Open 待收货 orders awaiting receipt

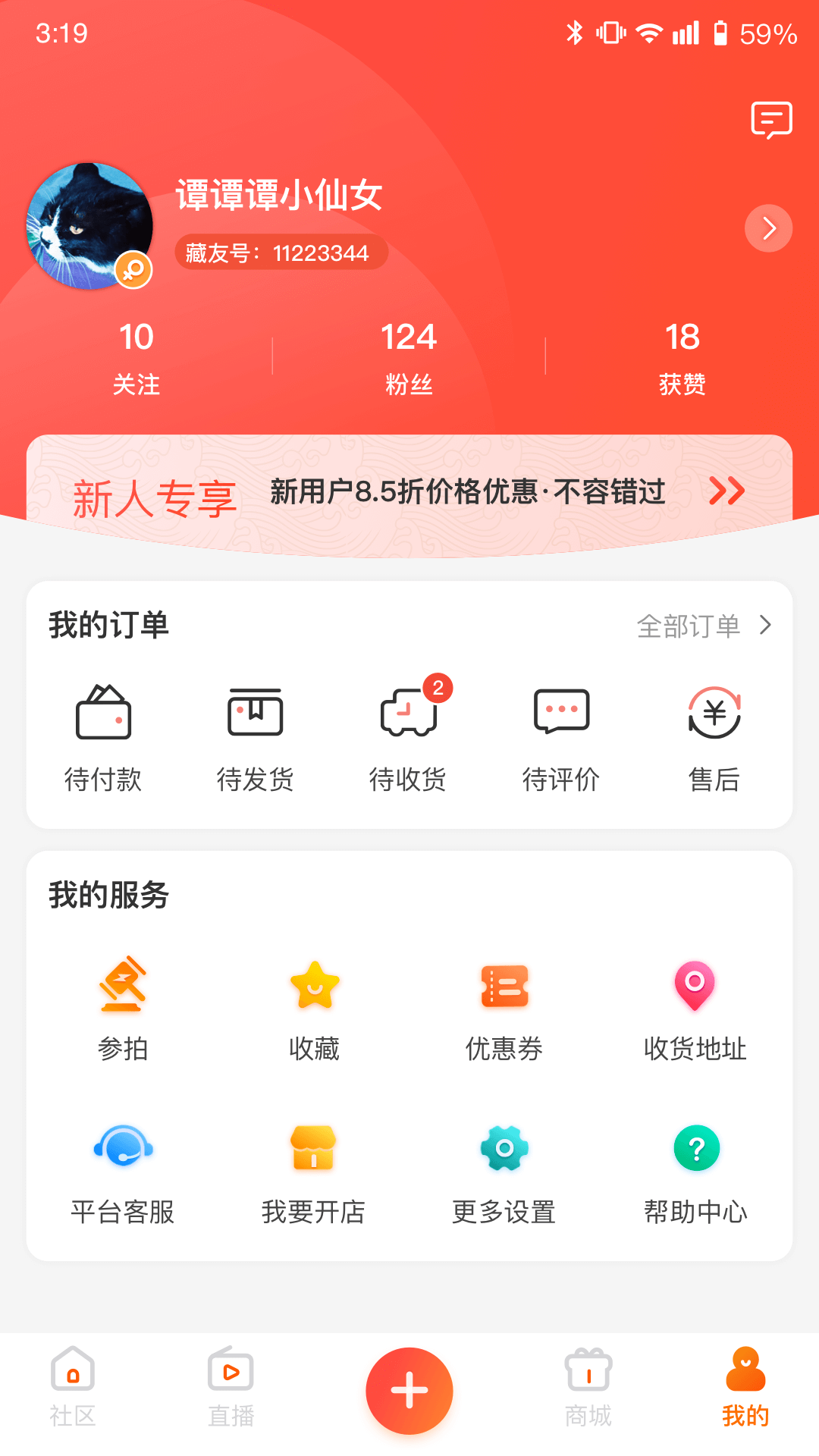point(408,737)
